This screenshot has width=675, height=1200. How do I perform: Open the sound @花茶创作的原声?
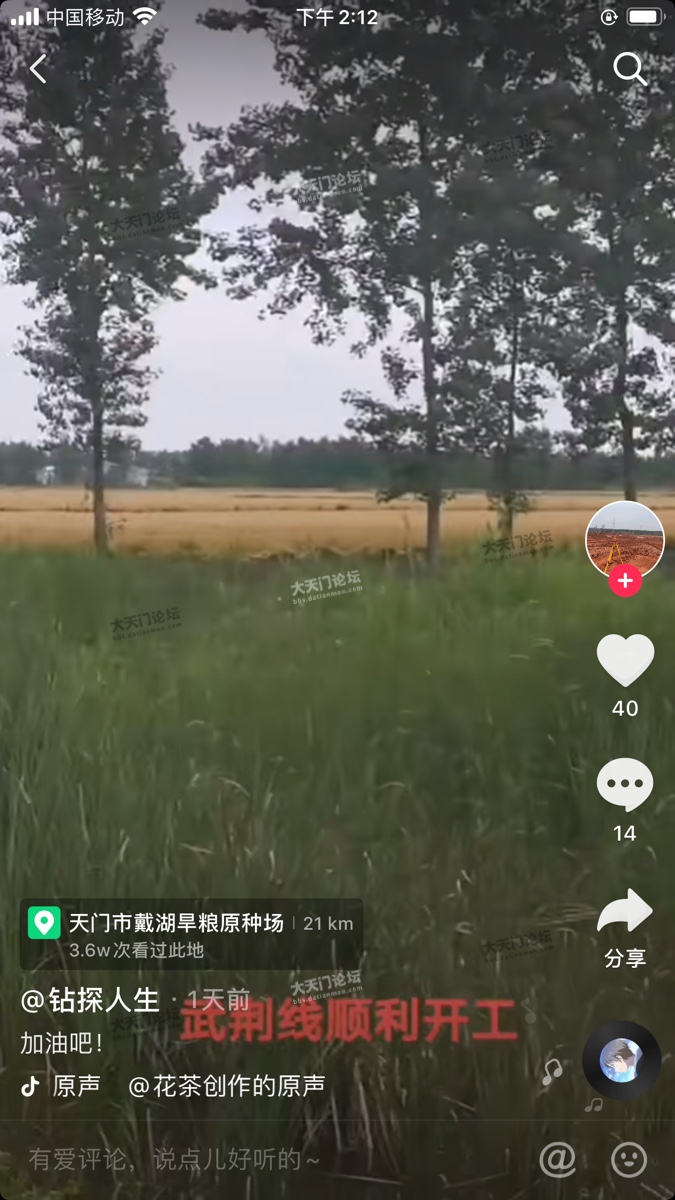click(x=226, y=1086)
